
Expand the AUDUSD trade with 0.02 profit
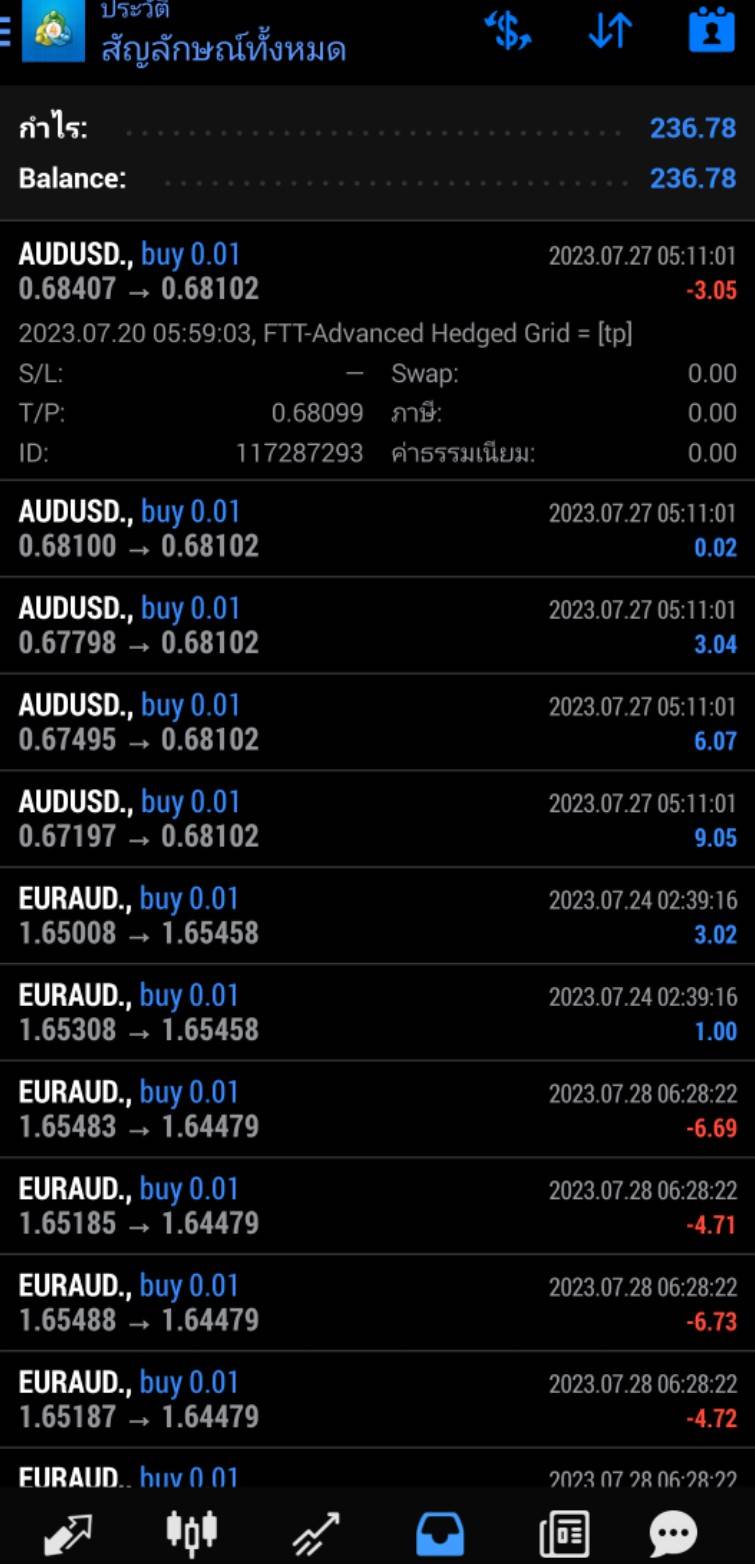pyautogui.click(x=377, y=528)
